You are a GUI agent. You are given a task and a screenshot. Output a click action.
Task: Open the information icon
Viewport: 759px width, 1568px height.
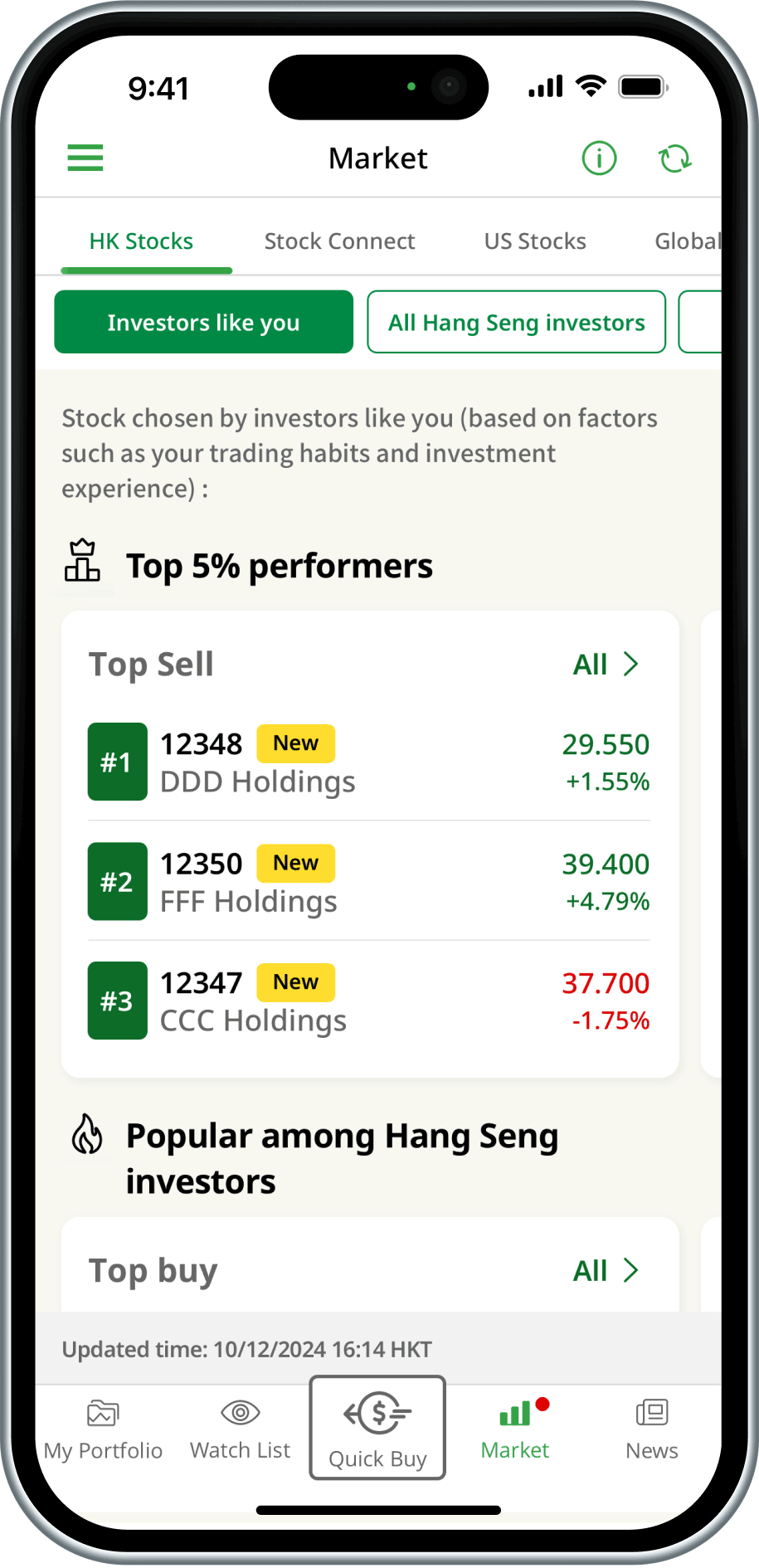(599, 158)
